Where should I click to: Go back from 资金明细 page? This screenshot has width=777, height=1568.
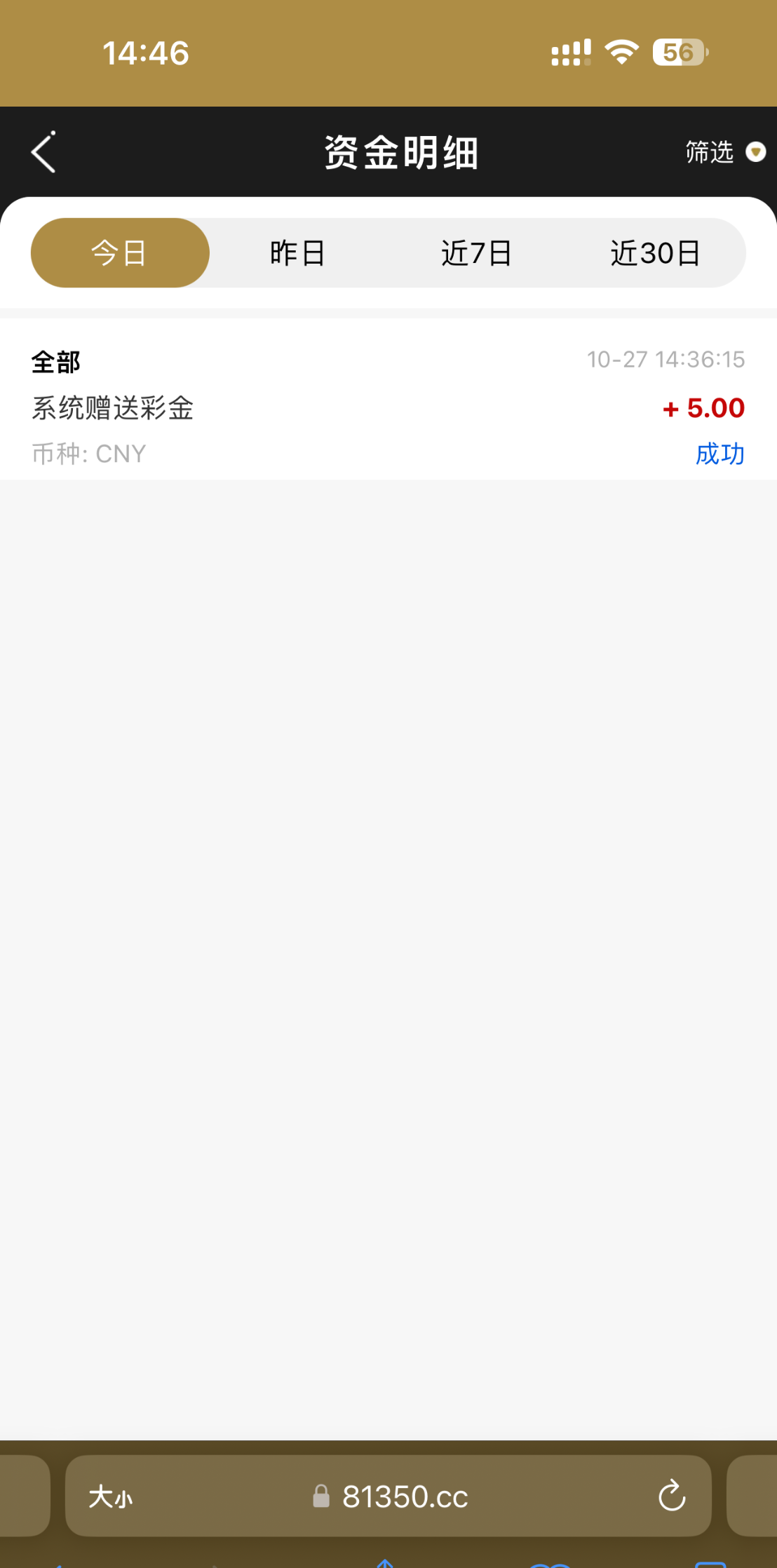[43, 152]
